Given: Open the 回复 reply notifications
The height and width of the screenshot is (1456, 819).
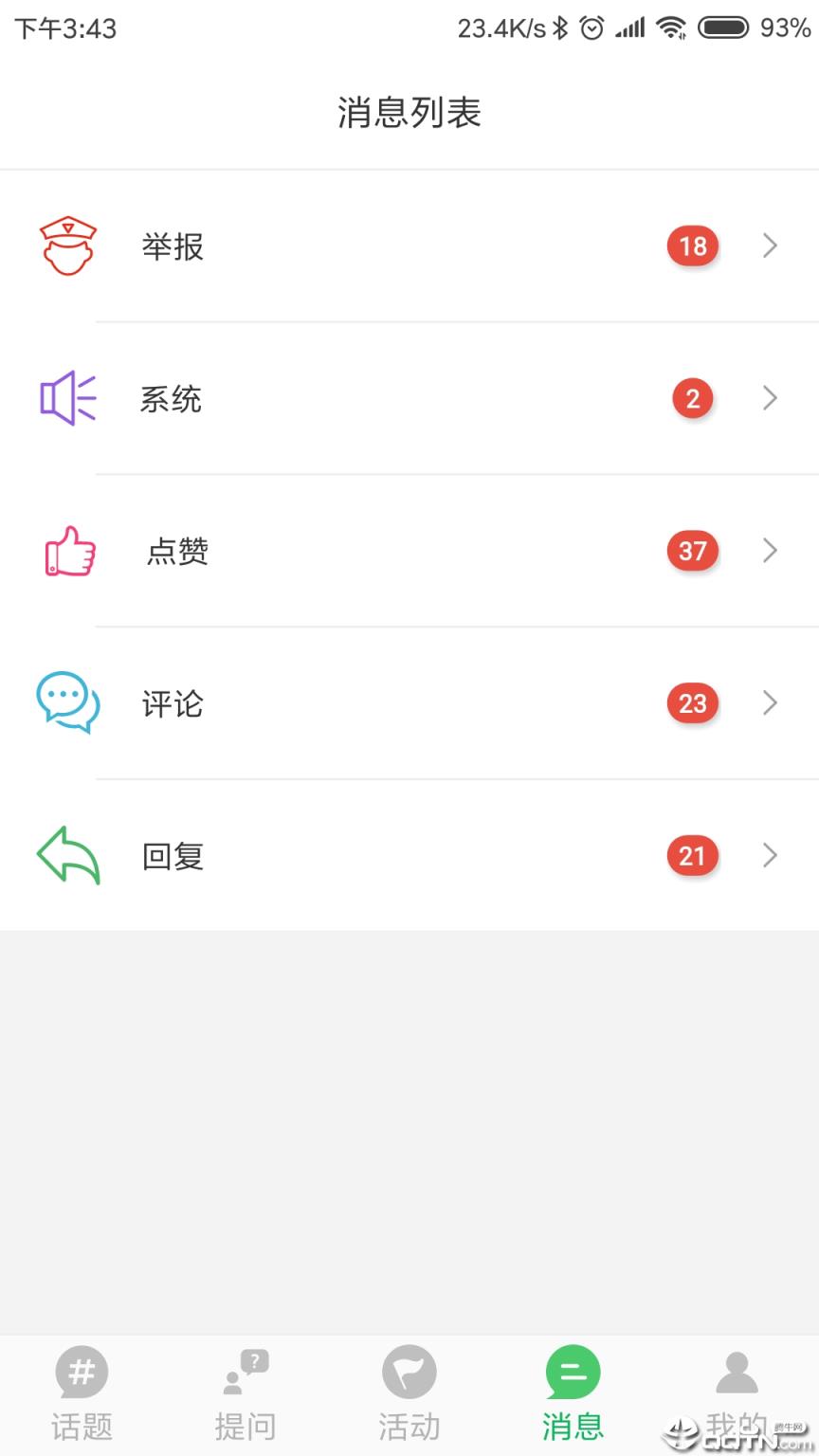Looking at the screenshot, I should point(408,855).
